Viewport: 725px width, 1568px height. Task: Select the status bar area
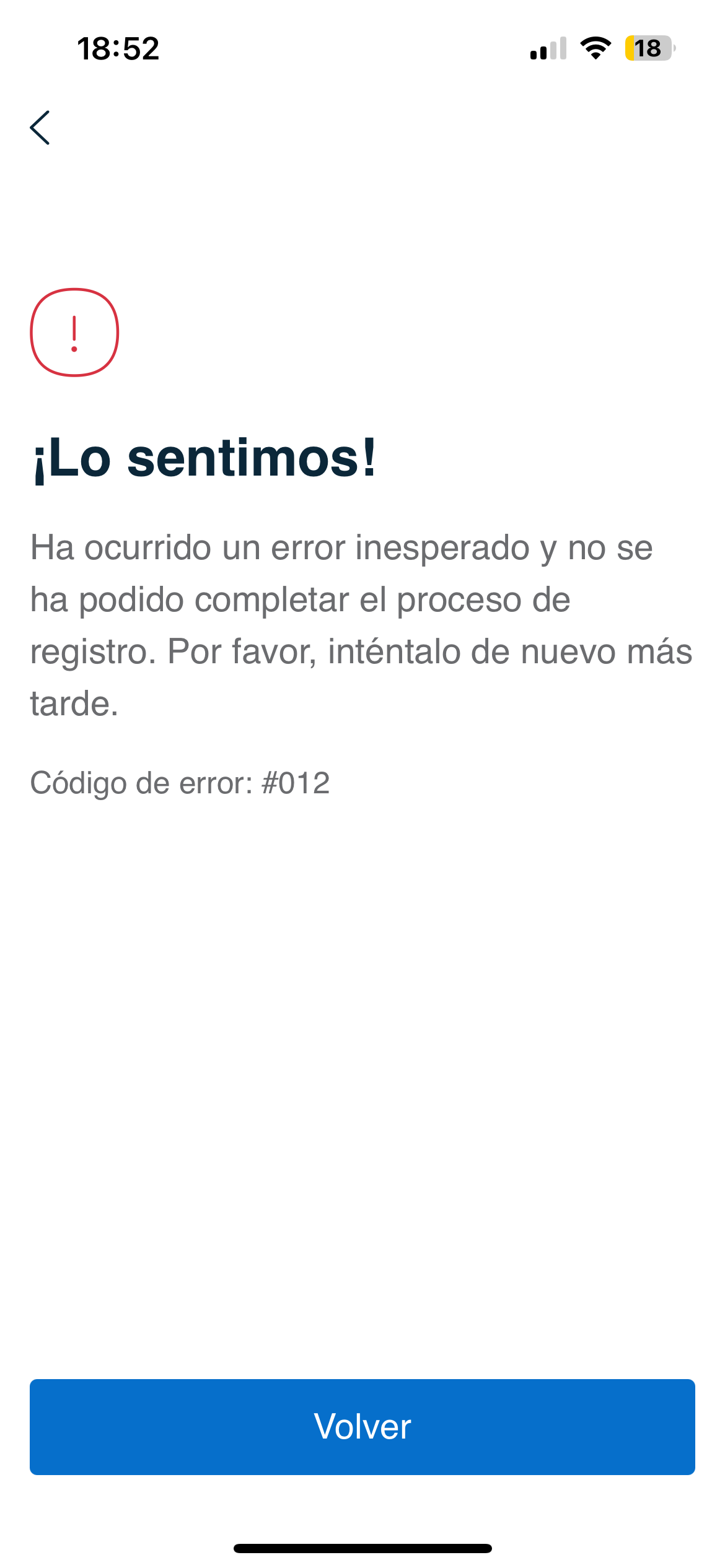(362, 50)
